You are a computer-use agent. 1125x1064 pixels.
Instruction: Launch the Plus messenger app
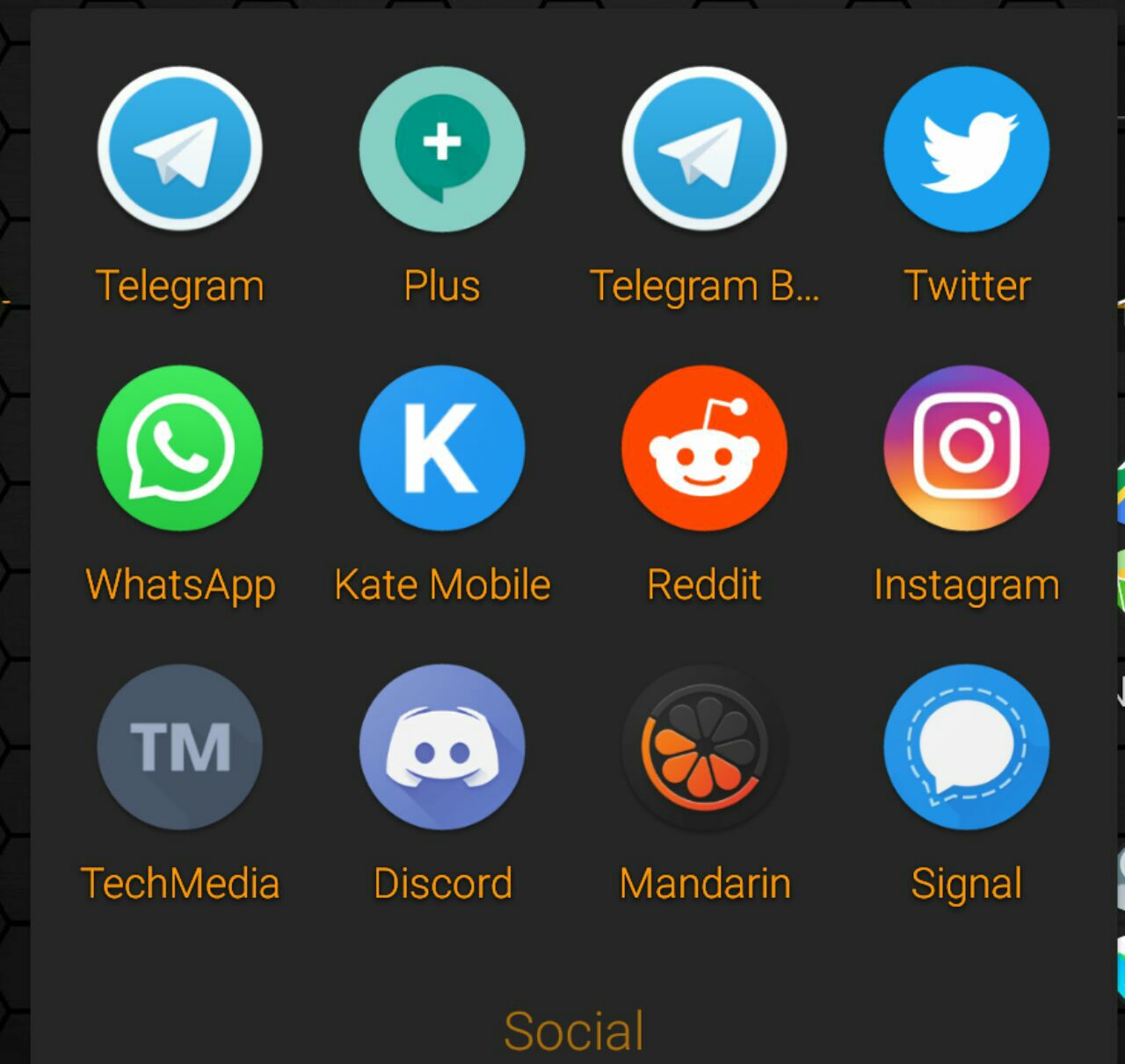point(441,149)
